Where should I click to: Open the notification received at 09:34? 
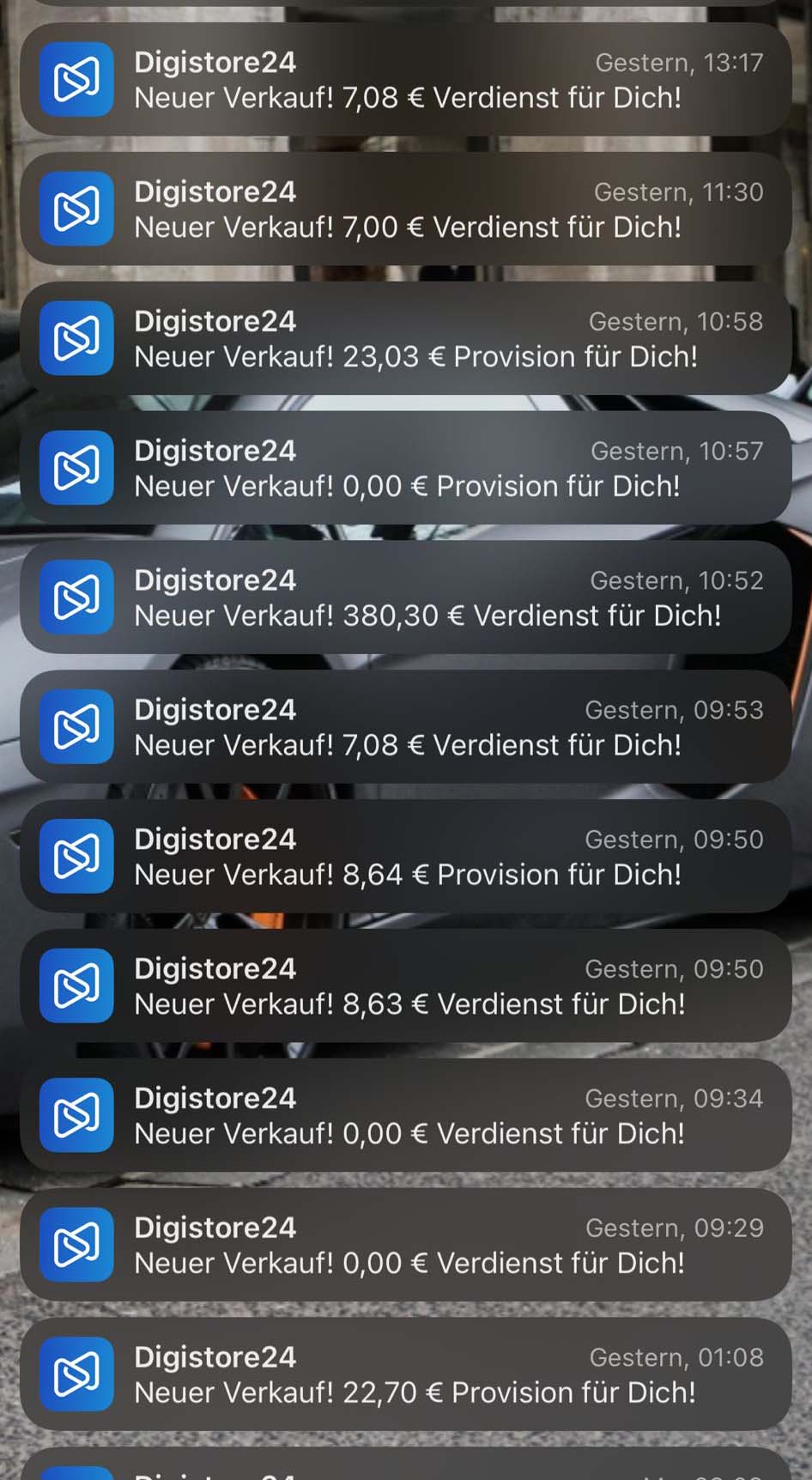click(405, 1116)
